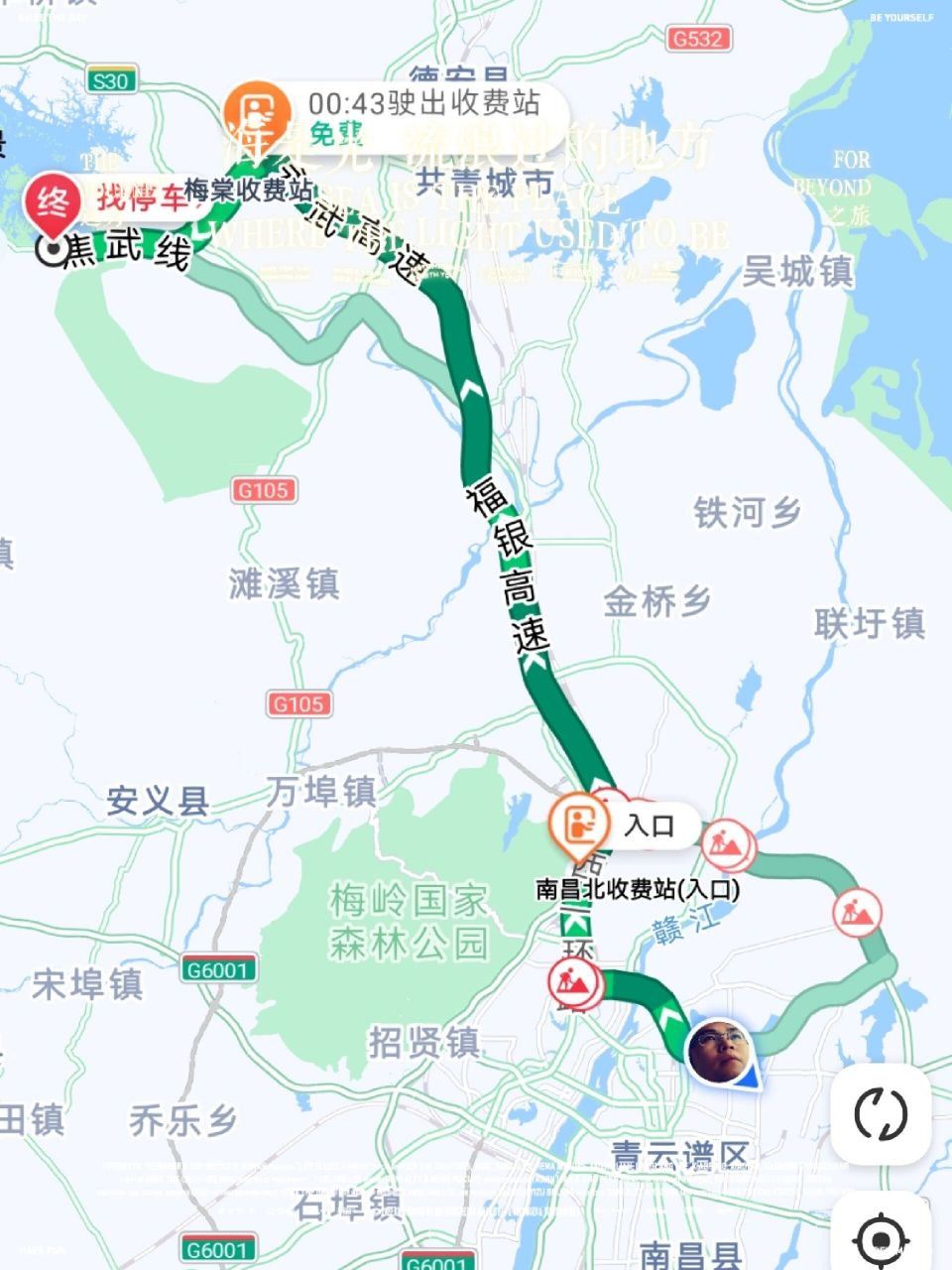Click the recenter location icon

pos(881,1236)
